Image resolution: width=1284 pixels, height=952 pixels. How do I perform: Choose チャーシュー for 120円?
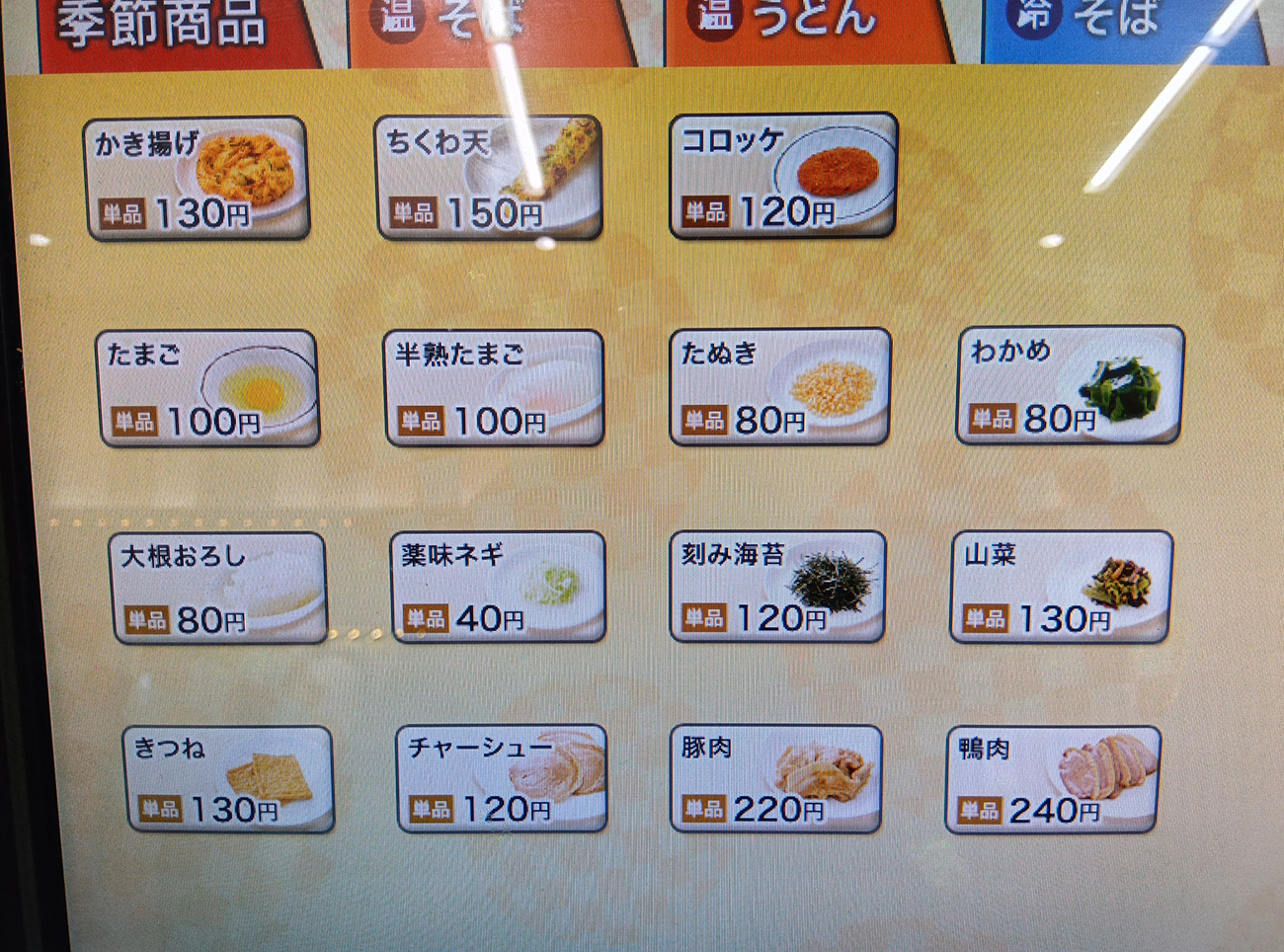point(502,778)
